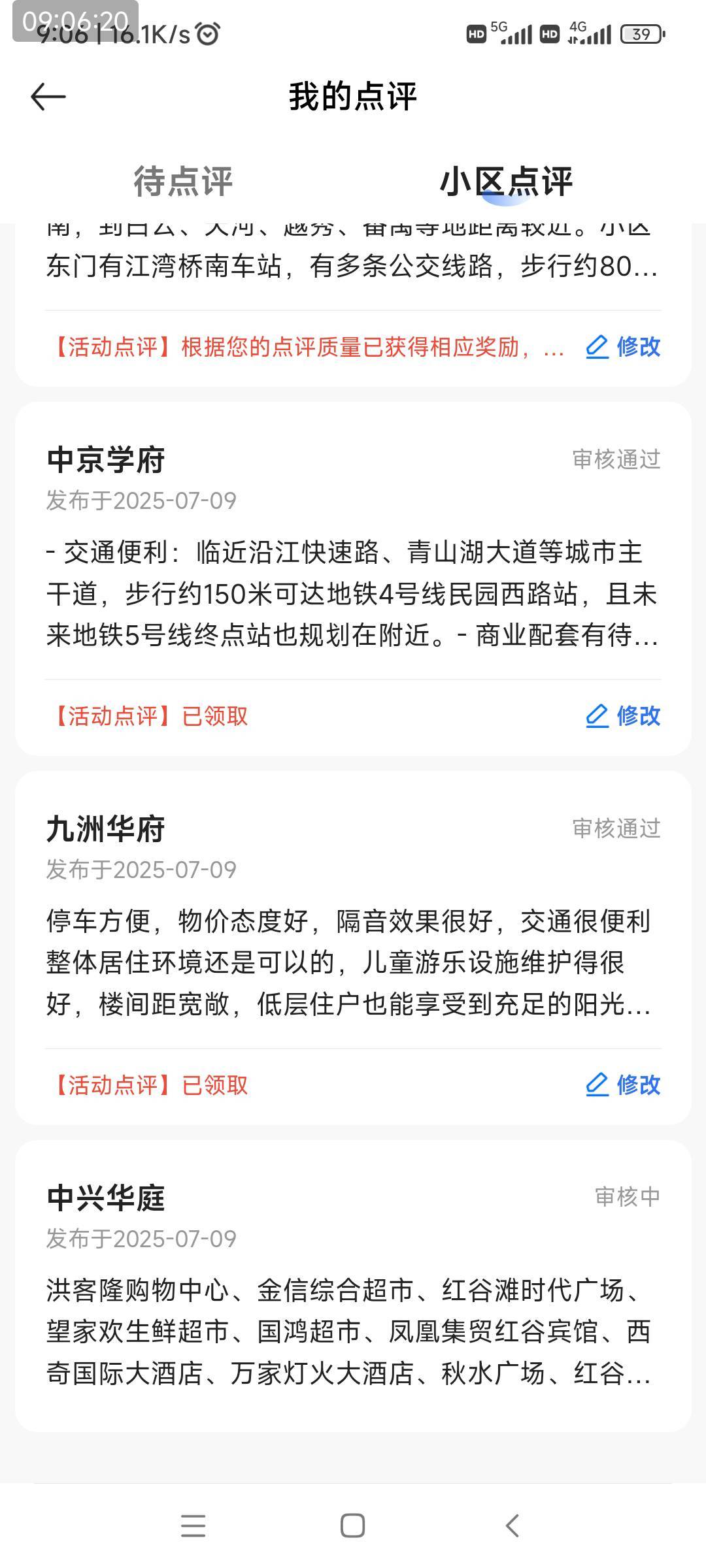Select the 小区点评 tab

point(506,181)
